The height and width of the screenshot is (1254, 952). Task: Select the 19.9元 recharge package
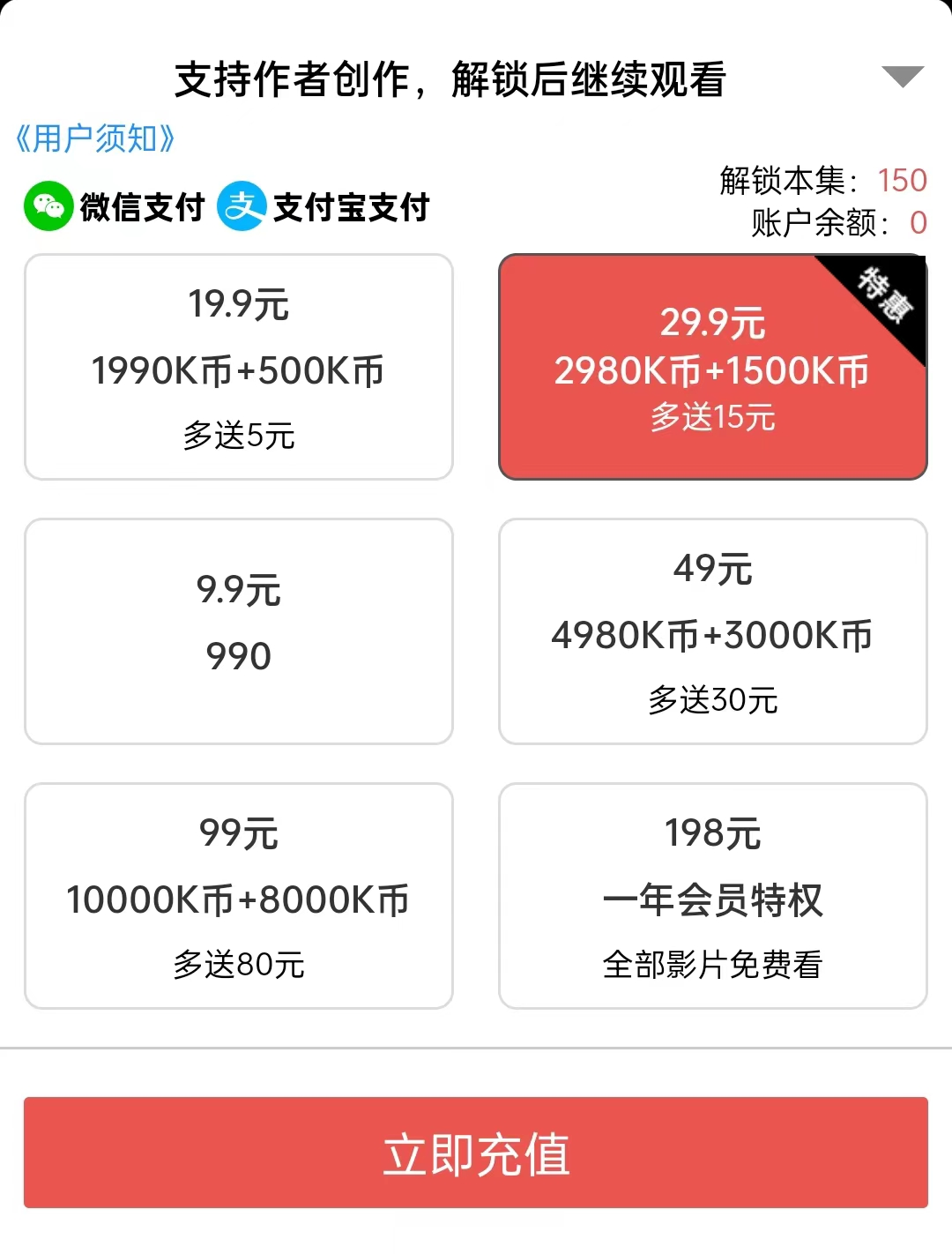(x=239, y=367)
